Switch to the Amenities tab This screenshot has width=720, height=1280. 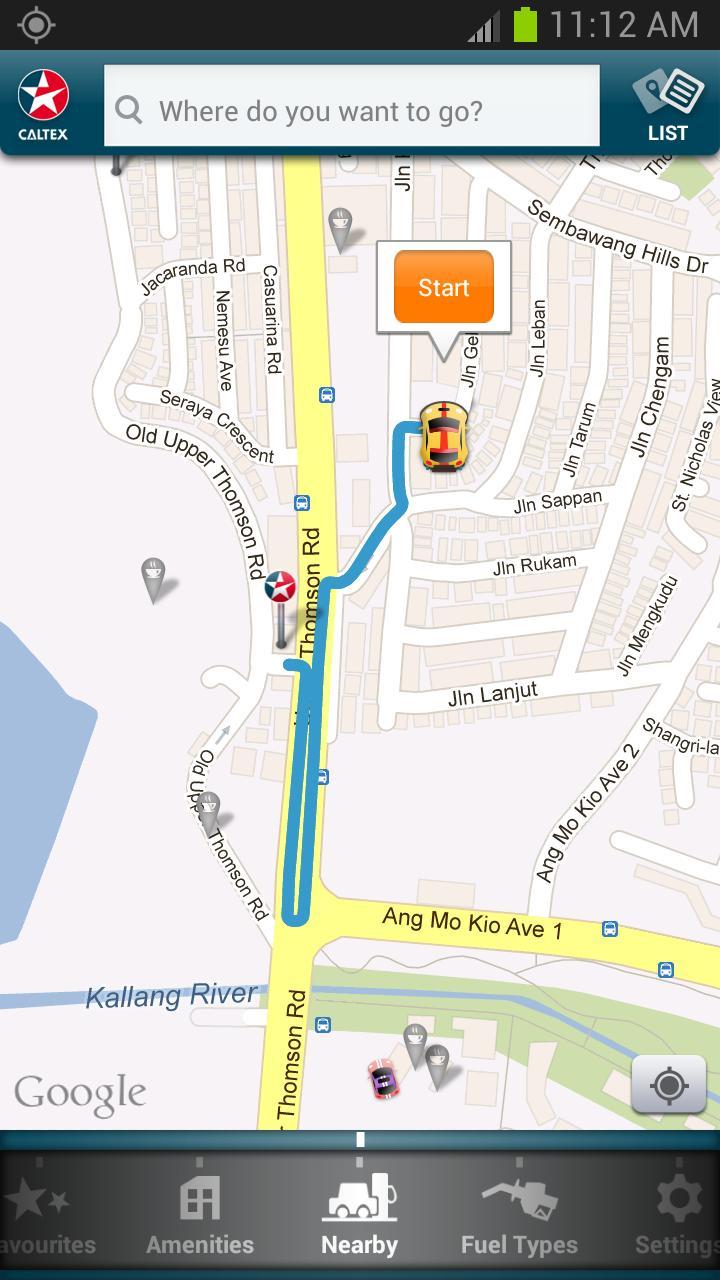click(x=199, y=1207)
